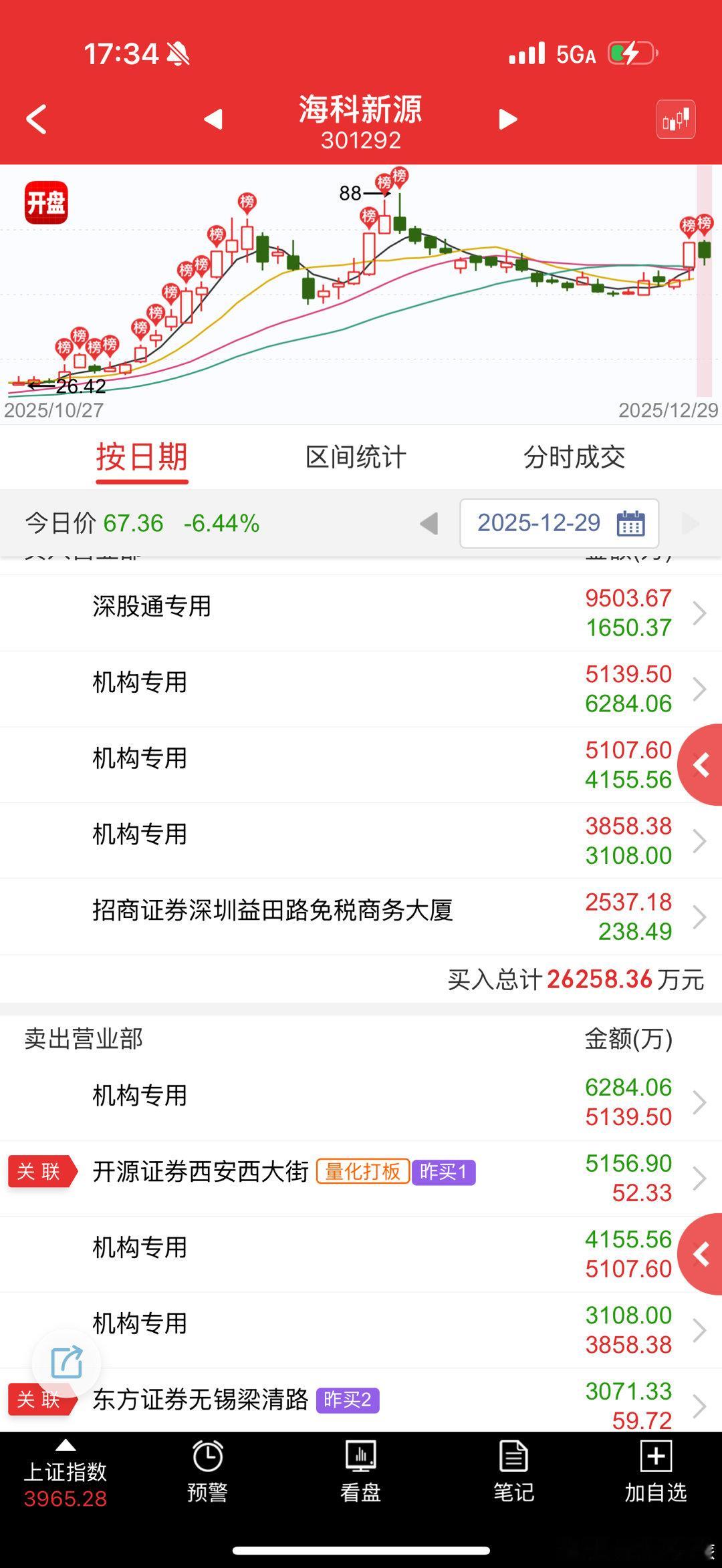722x1568 pixels.
Task: Switch to 区间统计 tab
Action: tap(357, 457)
